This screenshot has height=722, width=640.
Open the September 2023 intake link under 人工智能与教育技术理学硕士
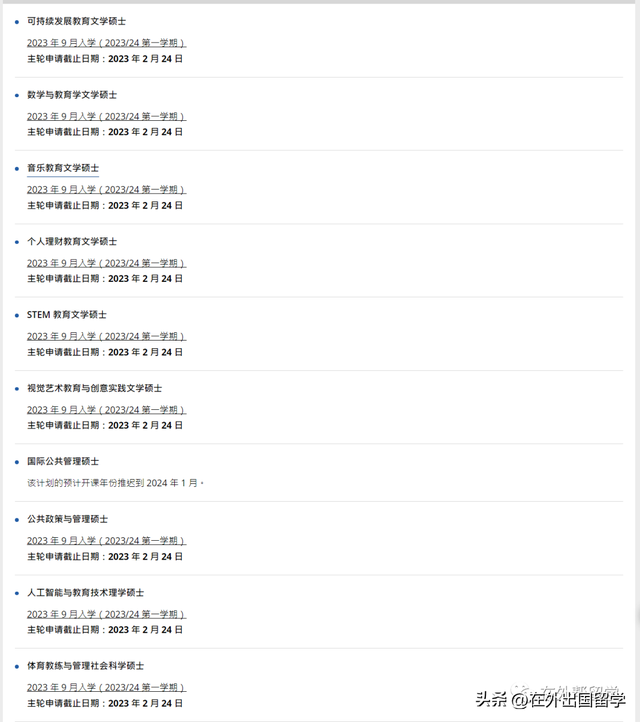(106, 614)
